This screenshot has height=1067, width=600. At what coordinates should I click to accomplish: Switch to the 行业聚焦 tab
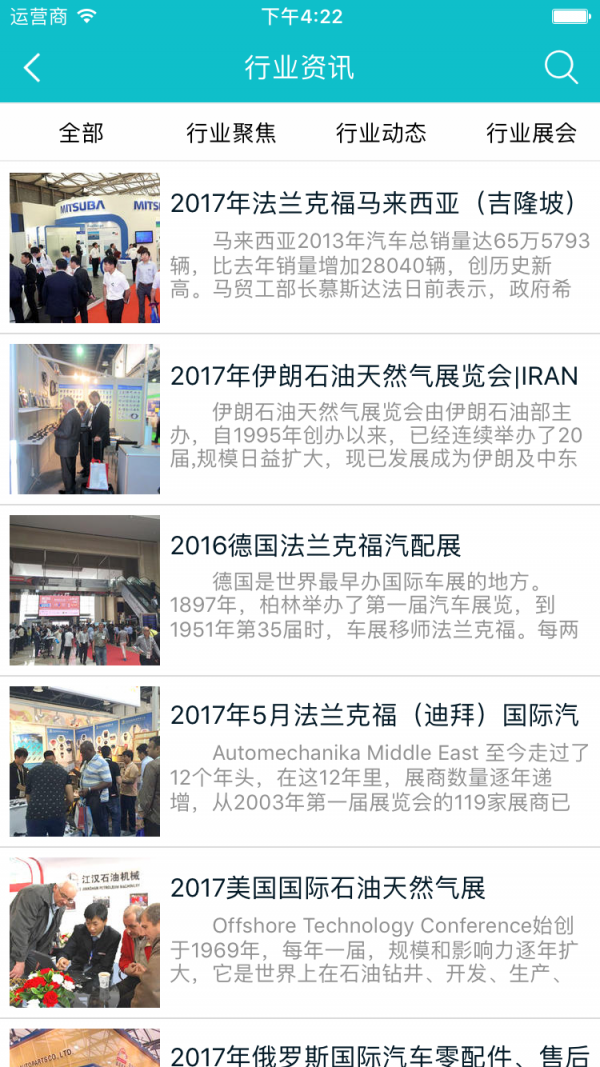231,133
